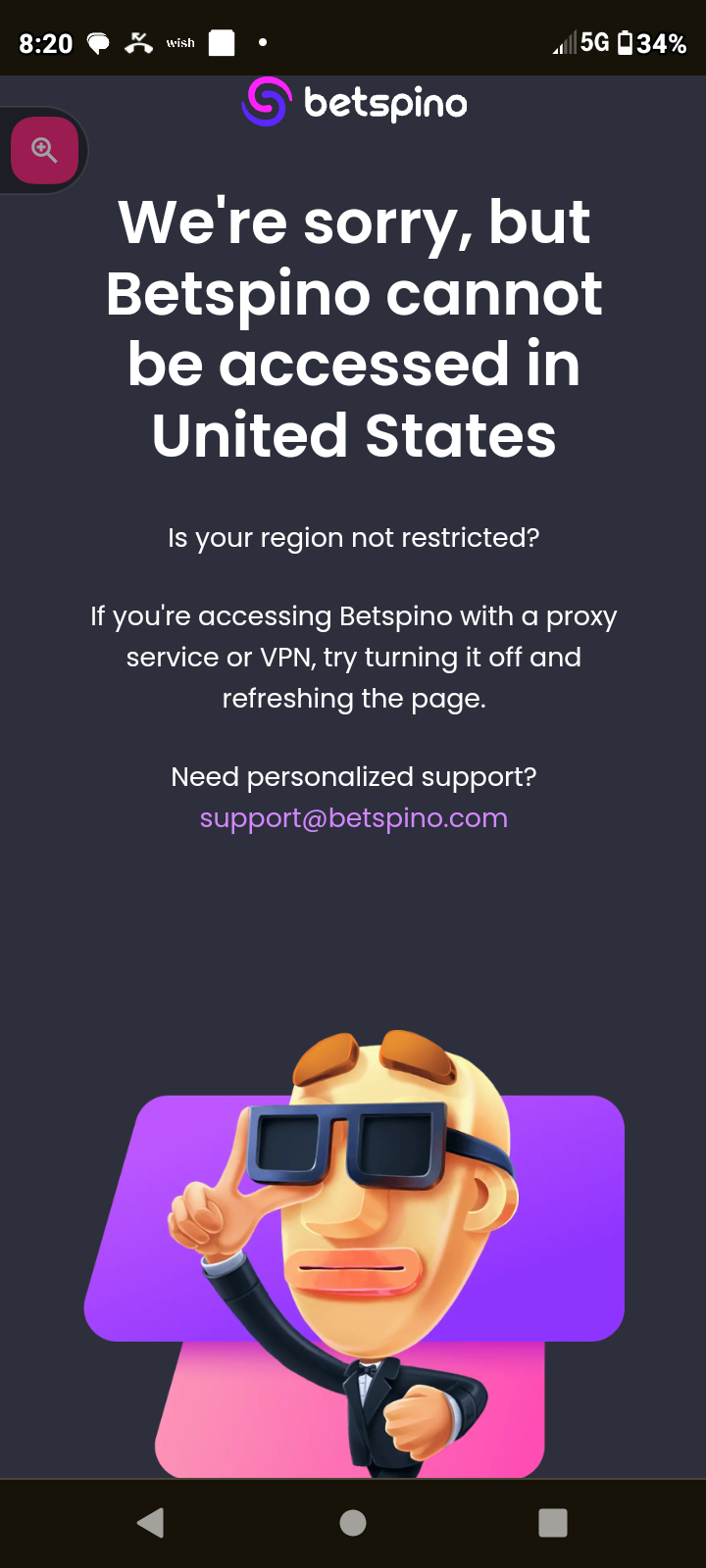Return to the home screen
Viewport: 706px width, 1568px height.
tap(353, 1522)
